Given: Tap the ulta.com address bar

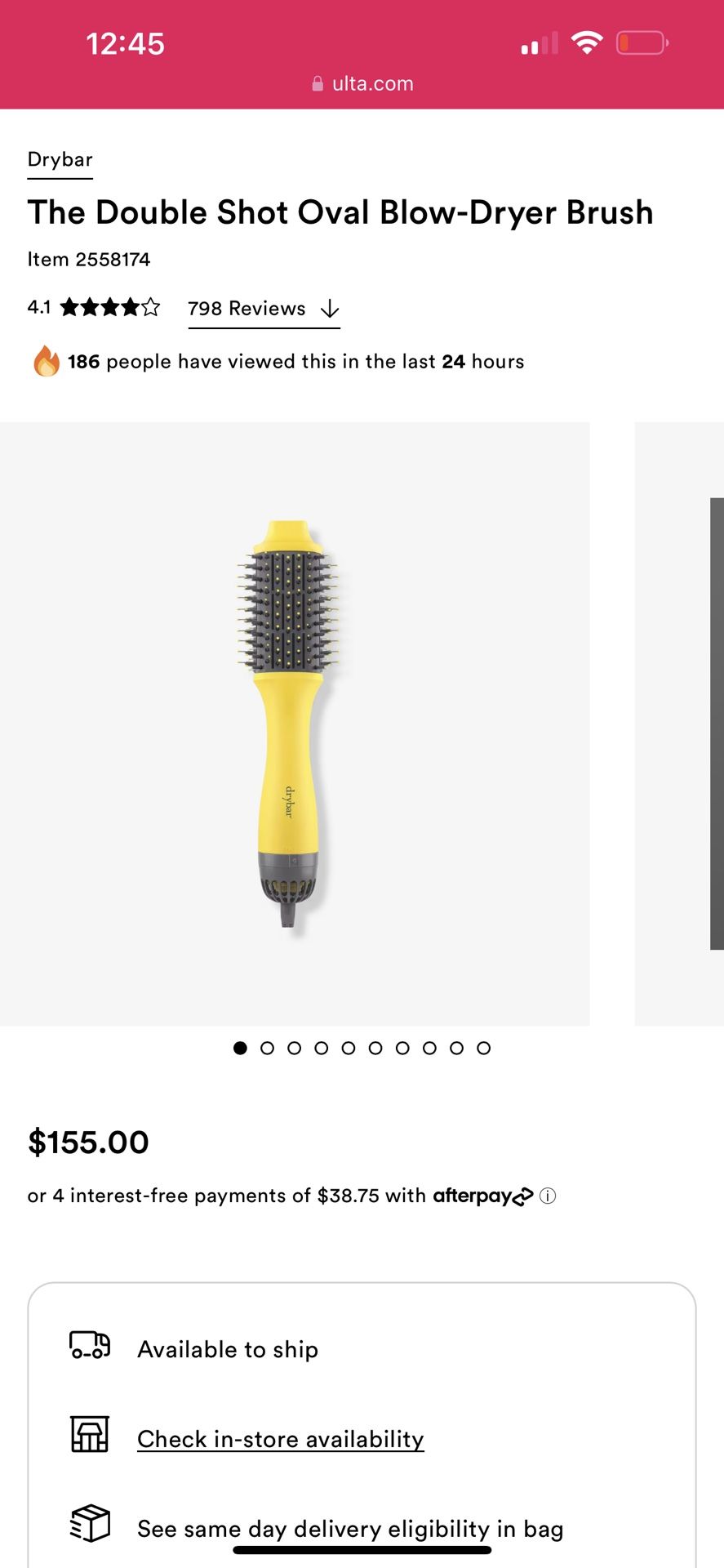Looking at the screenshot, I should (x=362, y=83).
